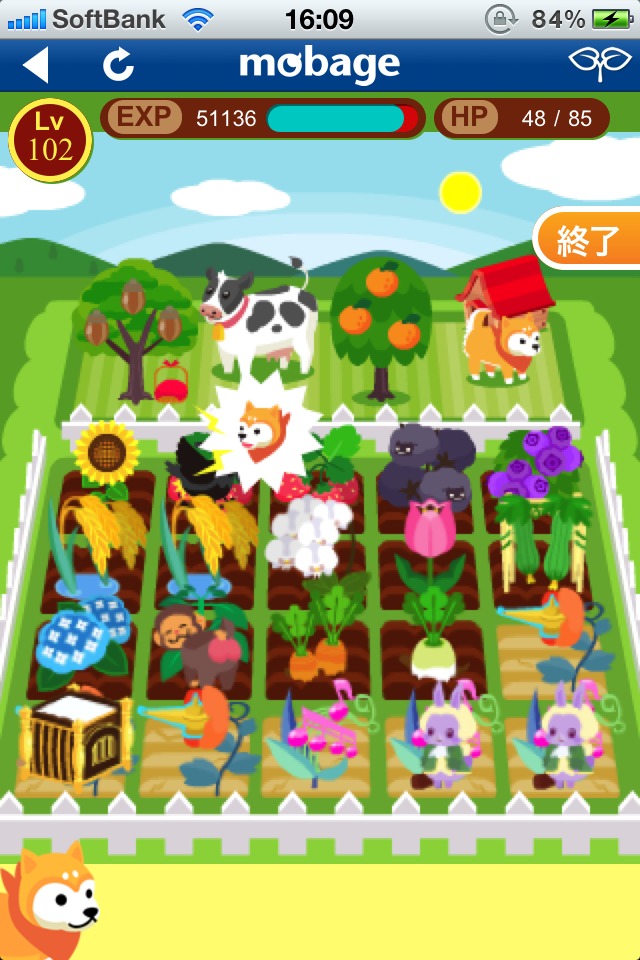Tap the back arrow in top bar

pos(36,66)
